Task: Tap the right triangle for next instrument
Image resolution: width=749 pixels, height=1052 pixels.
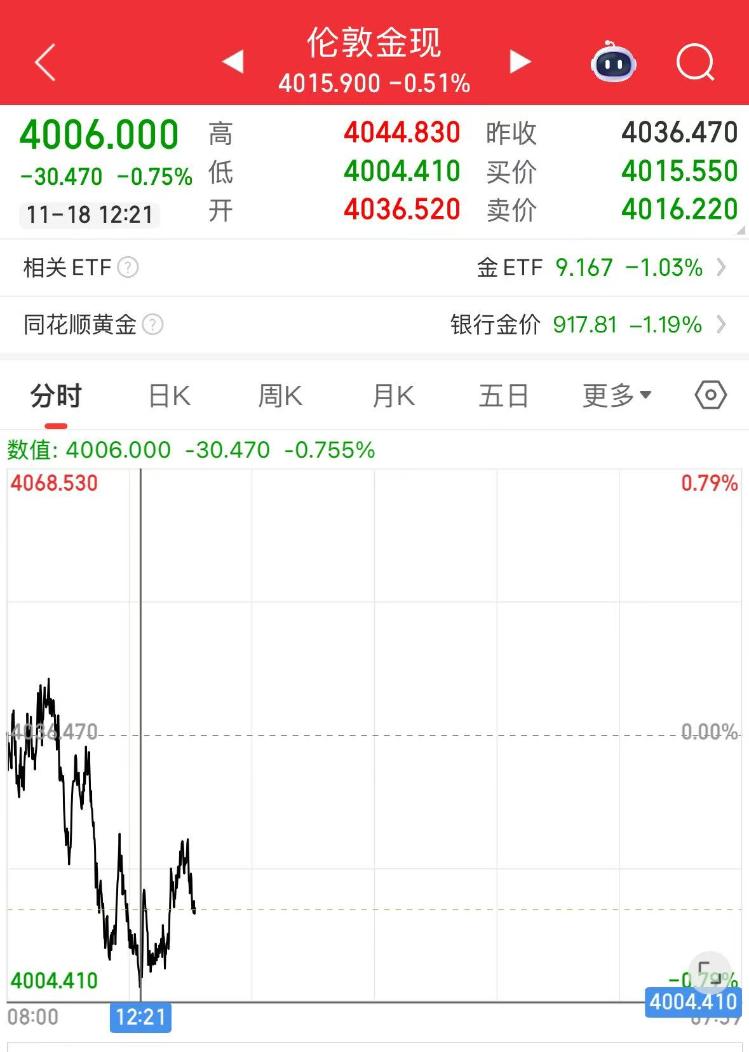Action: pyautogui.click(x=519, y=62)
